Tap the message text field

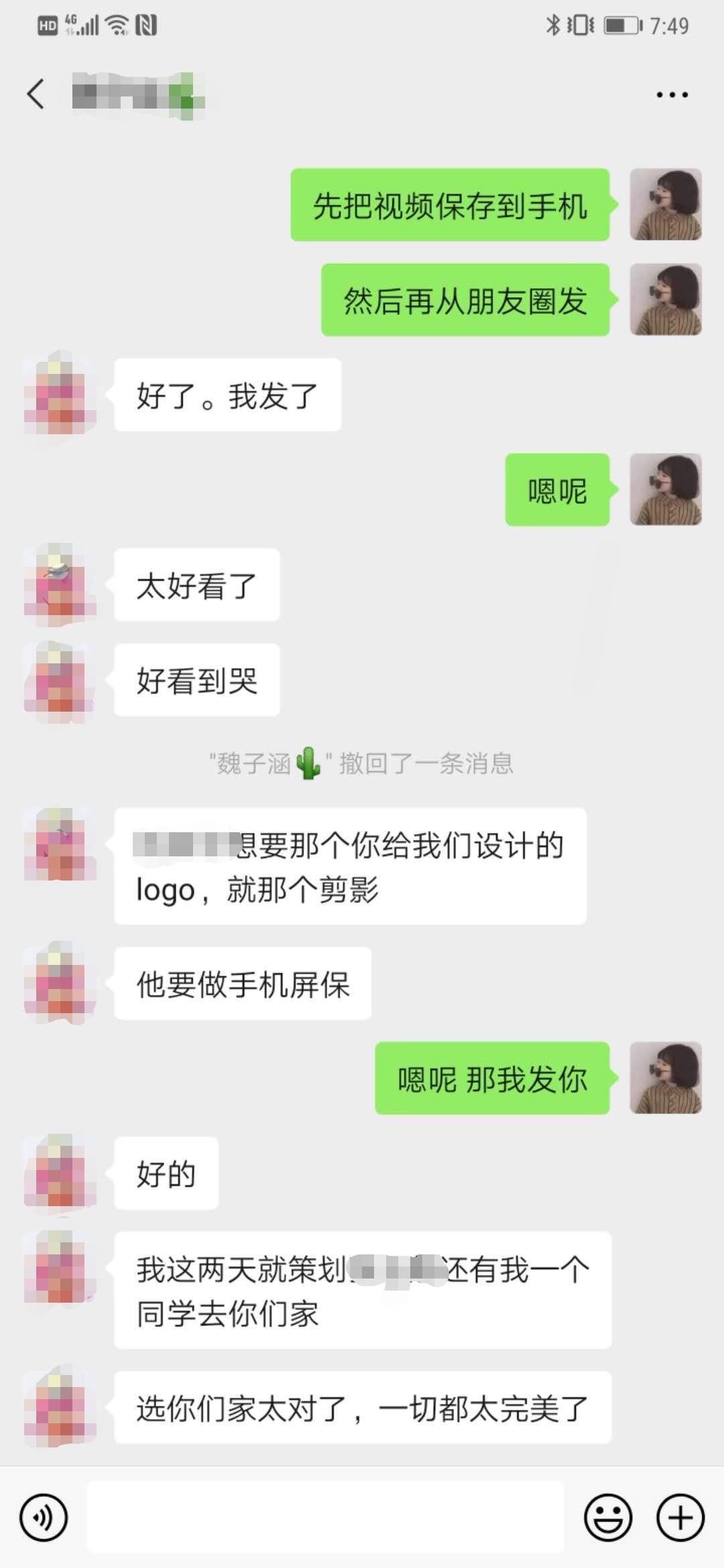pyautogui.click(x=326, y=1517)
